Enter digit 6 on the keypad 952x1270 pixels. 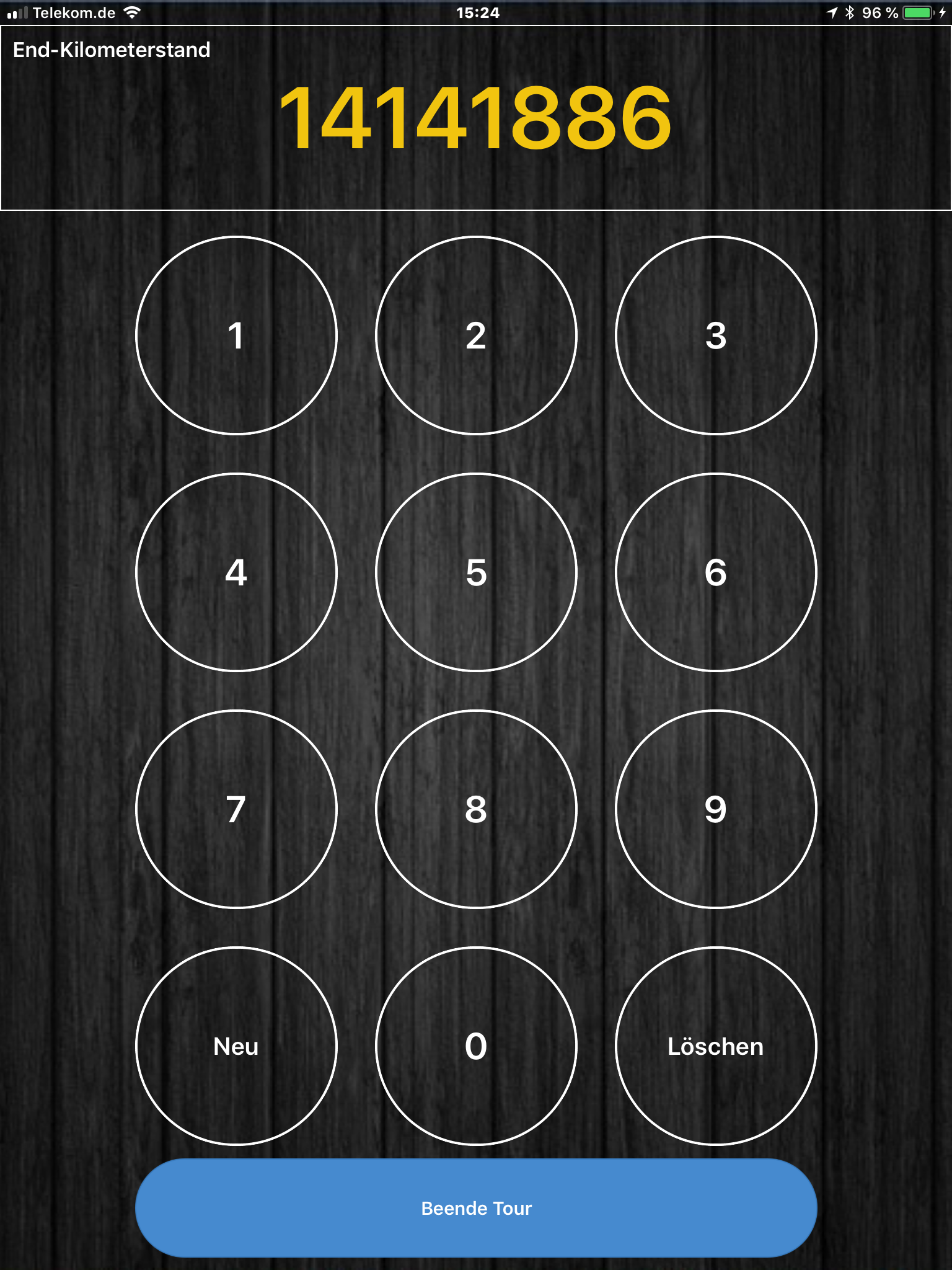pyautogui.click(x=716, y=572)
